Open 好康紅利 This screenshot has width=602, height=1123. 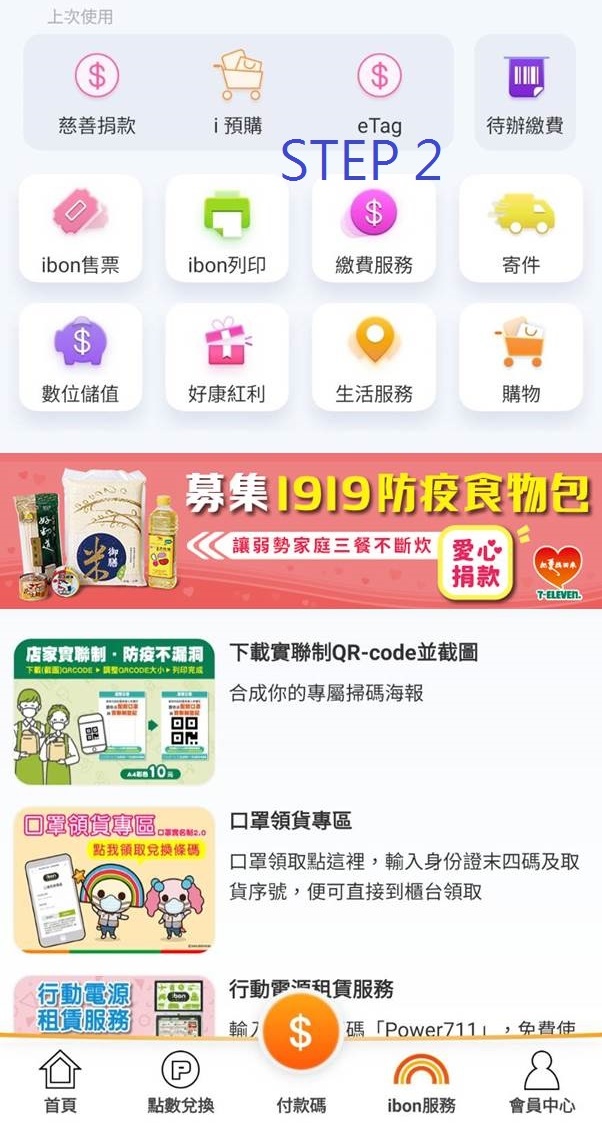coord(227,357)
